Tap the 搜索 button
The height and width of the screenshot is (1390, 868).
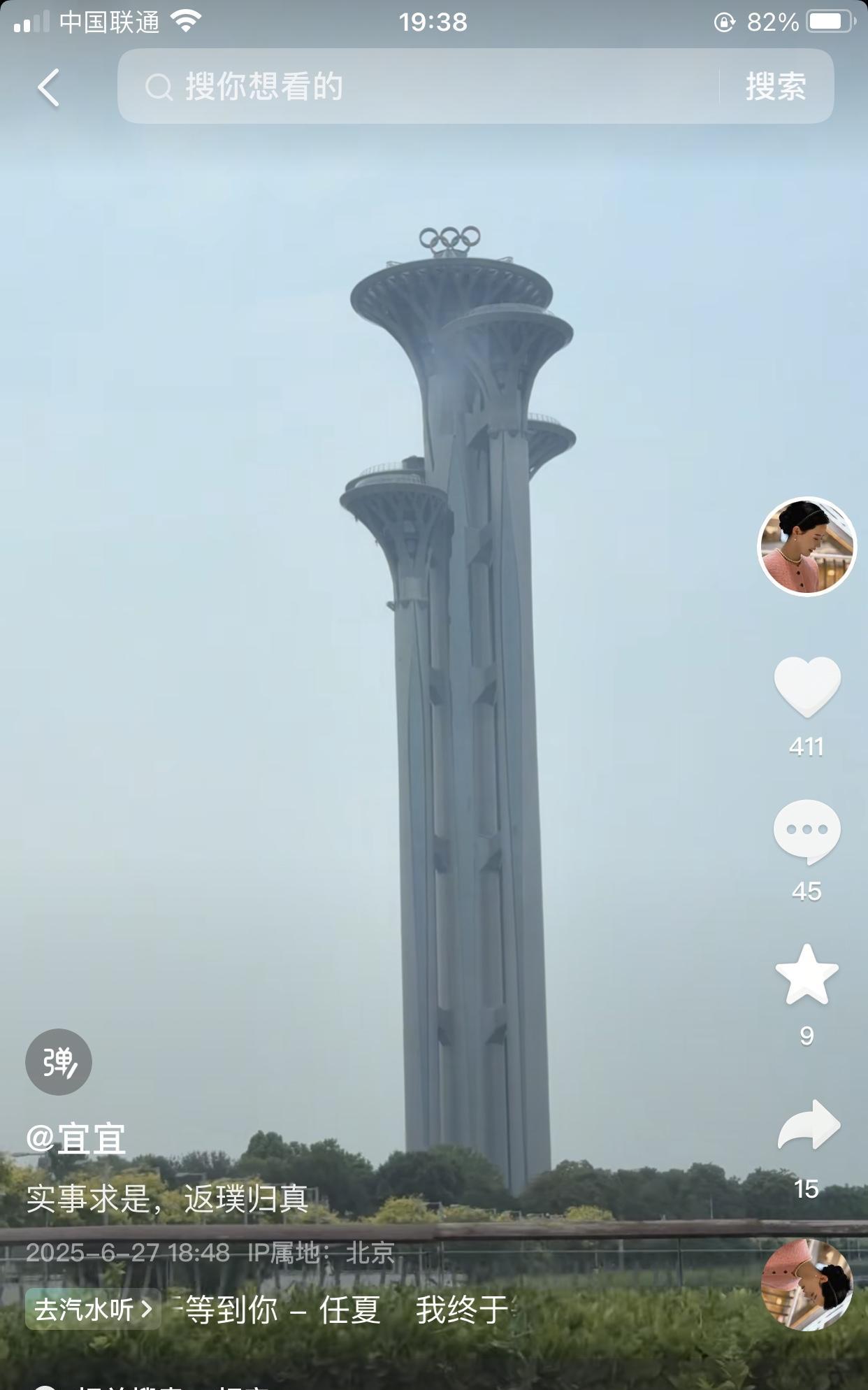pos(776,87)
